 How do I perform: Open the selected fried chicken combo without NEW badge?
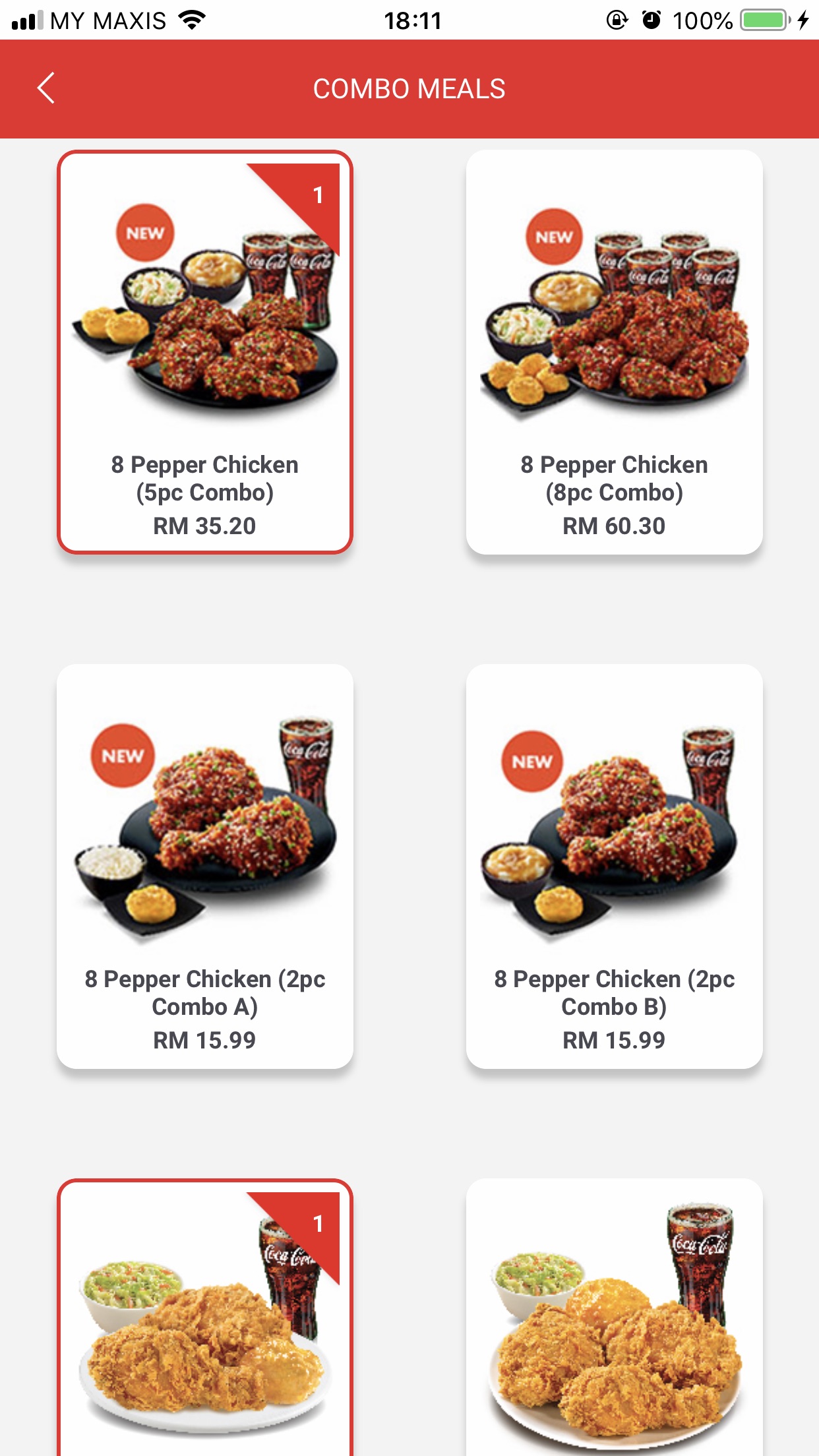[205, 1318]
